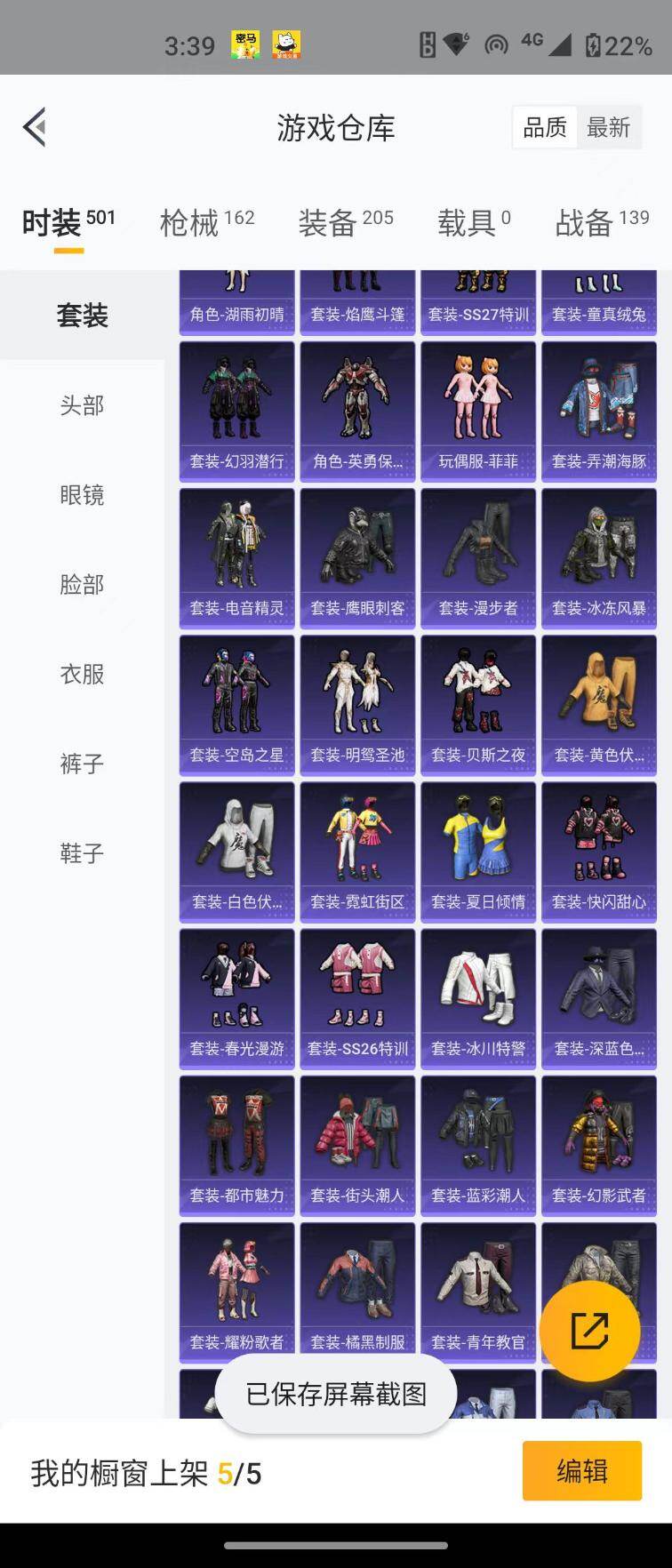The height and width of the screenshot is (1568, 672).
Task: Tap the yellow share/export floating button
Action: 590,1331
